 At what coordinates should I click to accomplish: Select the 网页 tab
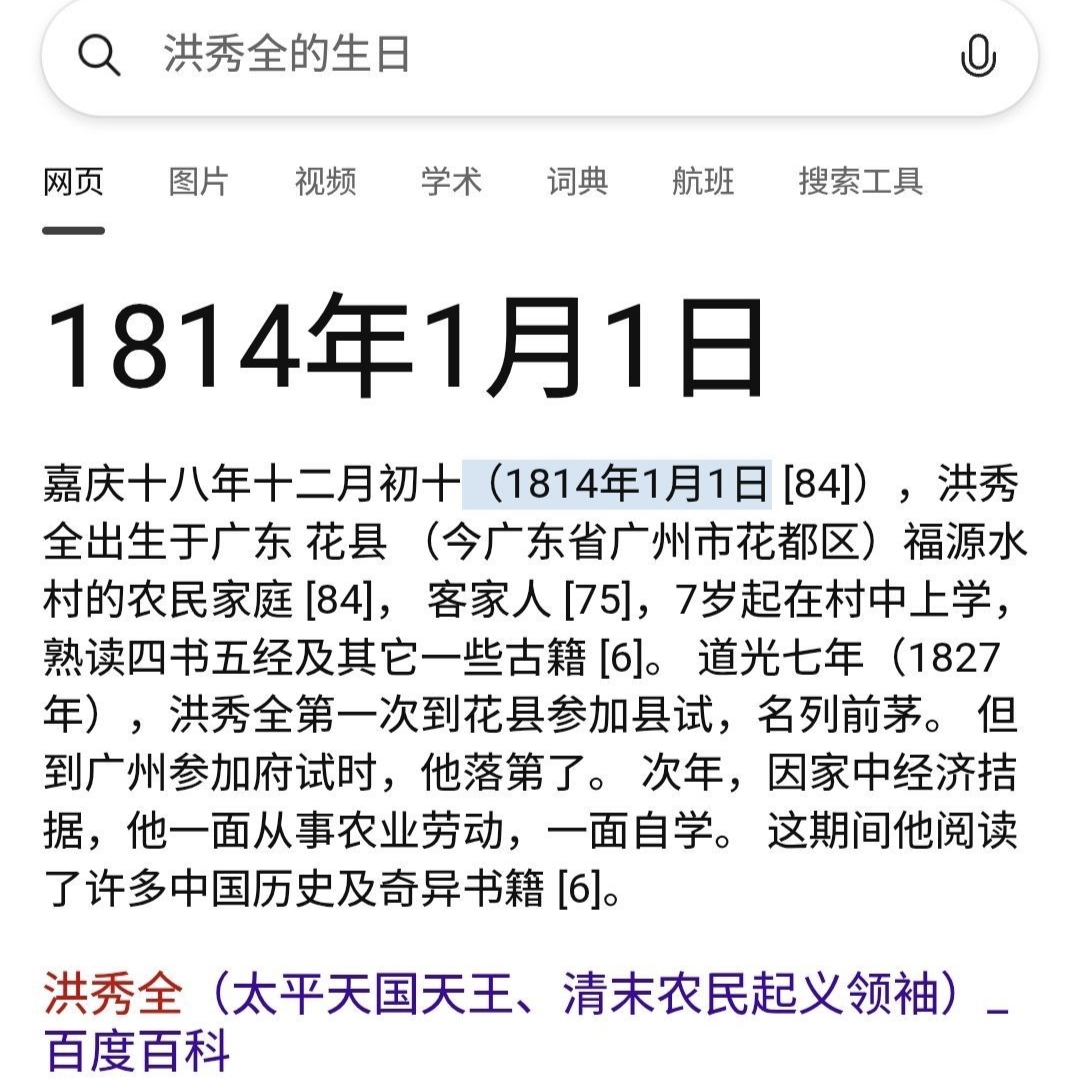pos(73,182)
